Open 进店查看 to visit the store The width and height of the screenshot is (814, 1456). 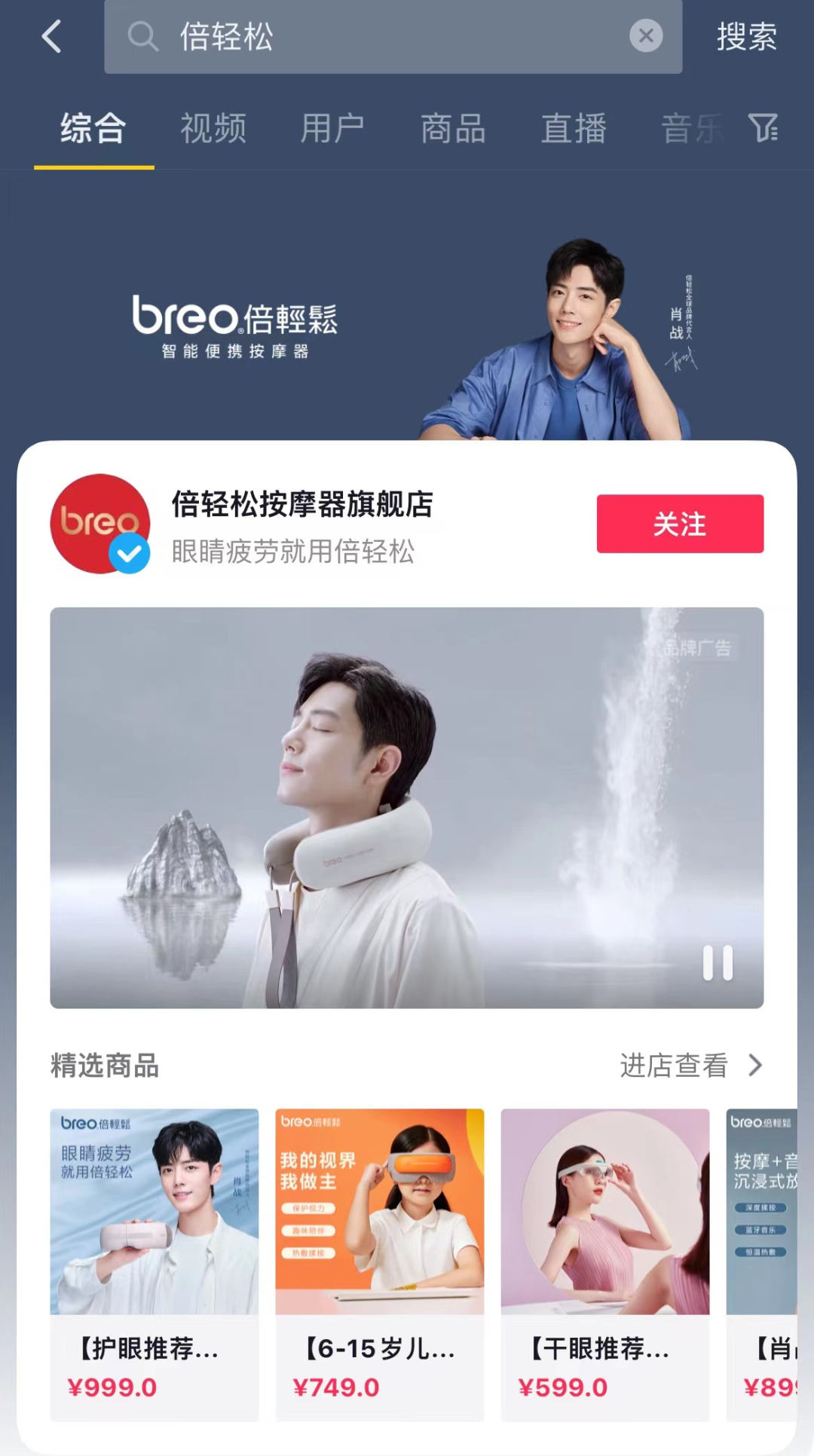click(x=690, y=1065)
